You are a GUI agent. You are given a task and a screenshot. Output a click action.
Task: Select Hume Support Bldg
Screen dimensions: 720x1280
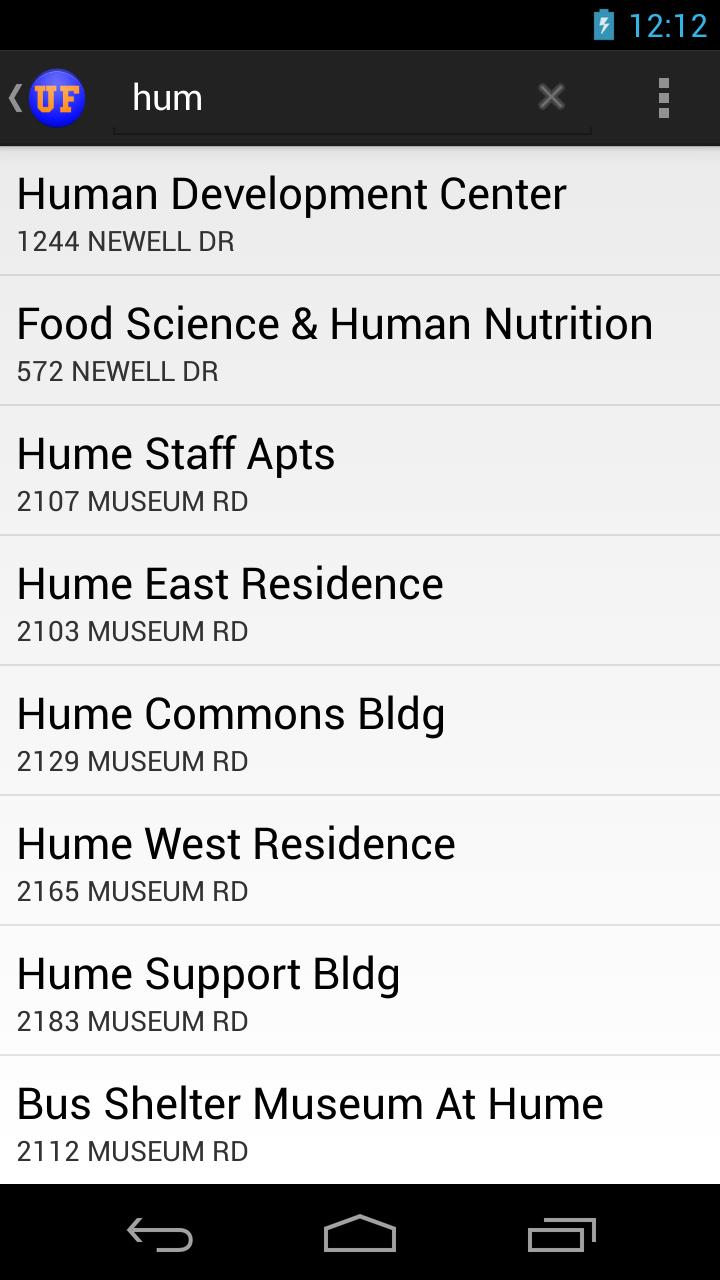point(360,991)
